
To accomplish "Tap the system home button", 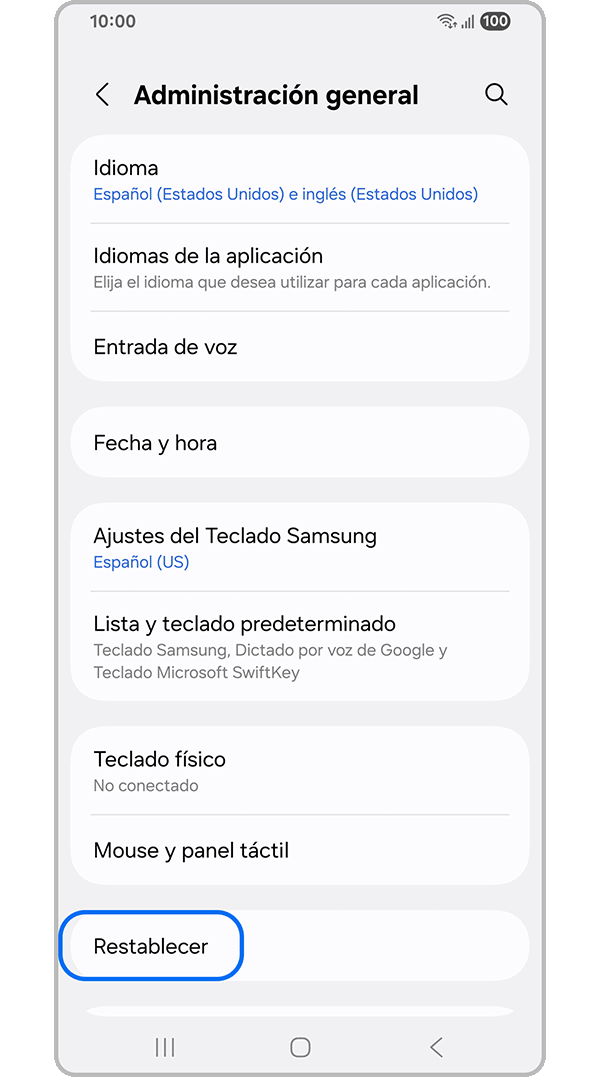I will click(x=300, y=1047).
